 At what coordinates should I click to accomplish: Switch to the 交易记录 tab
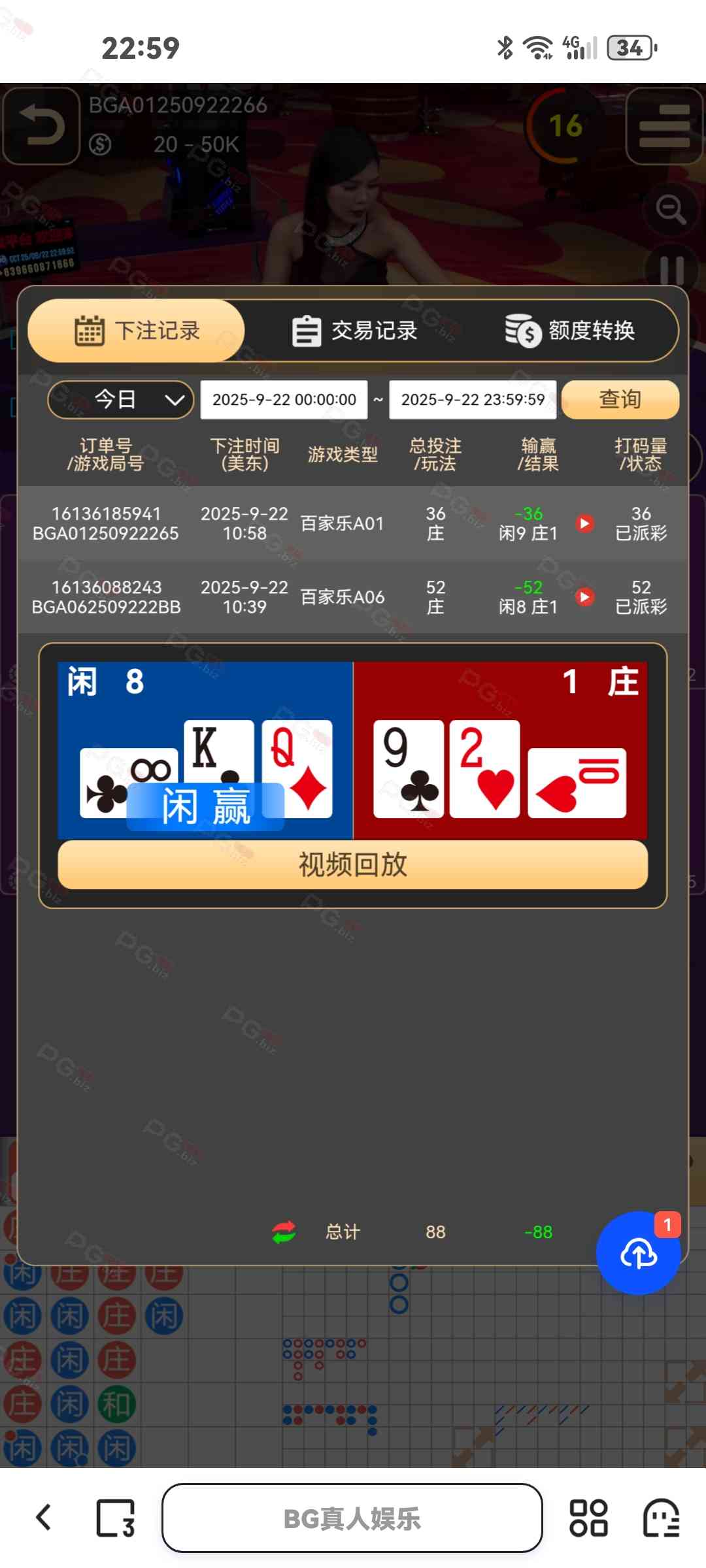pyautogui.click(x=354, y=331)
